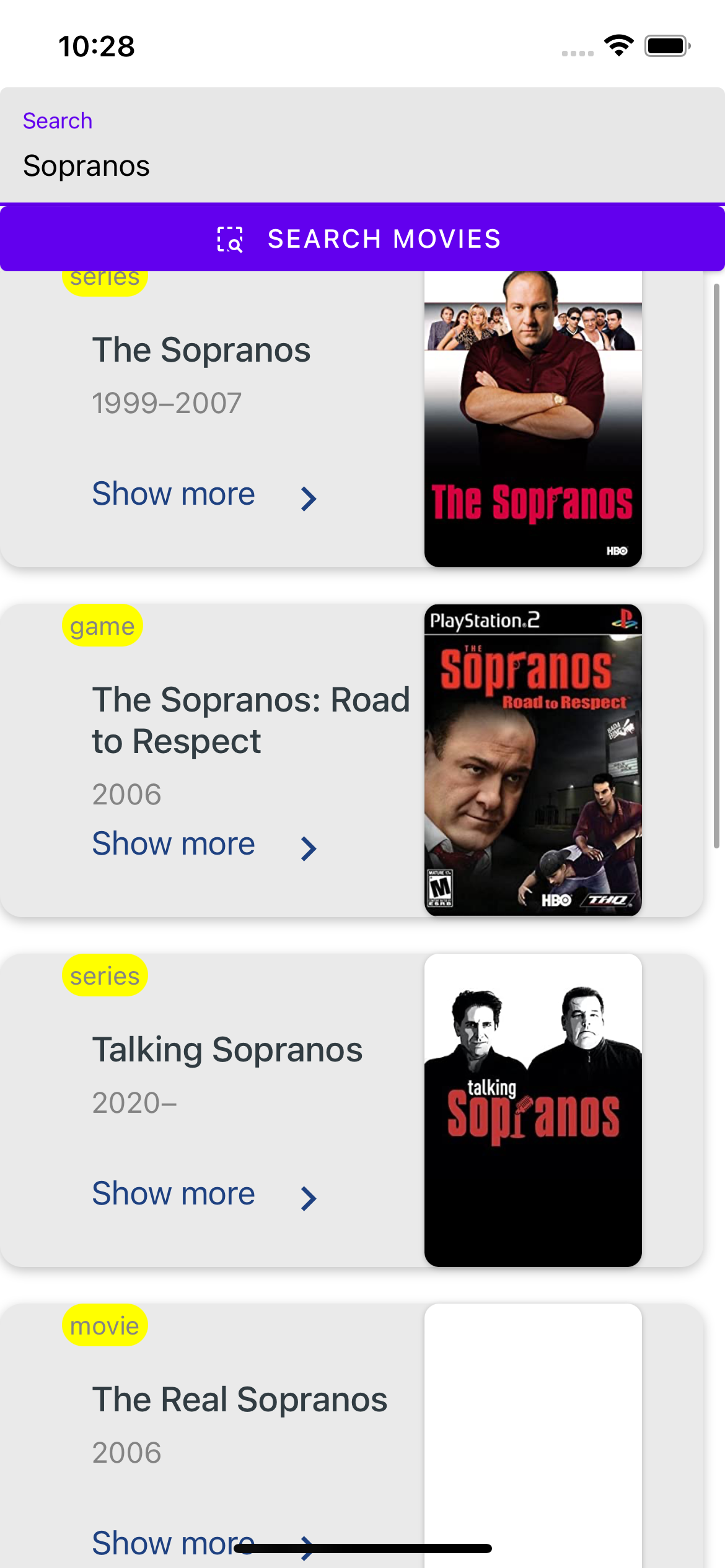Click the series badge on Talking Sopranos card

[x=104, y=975]
